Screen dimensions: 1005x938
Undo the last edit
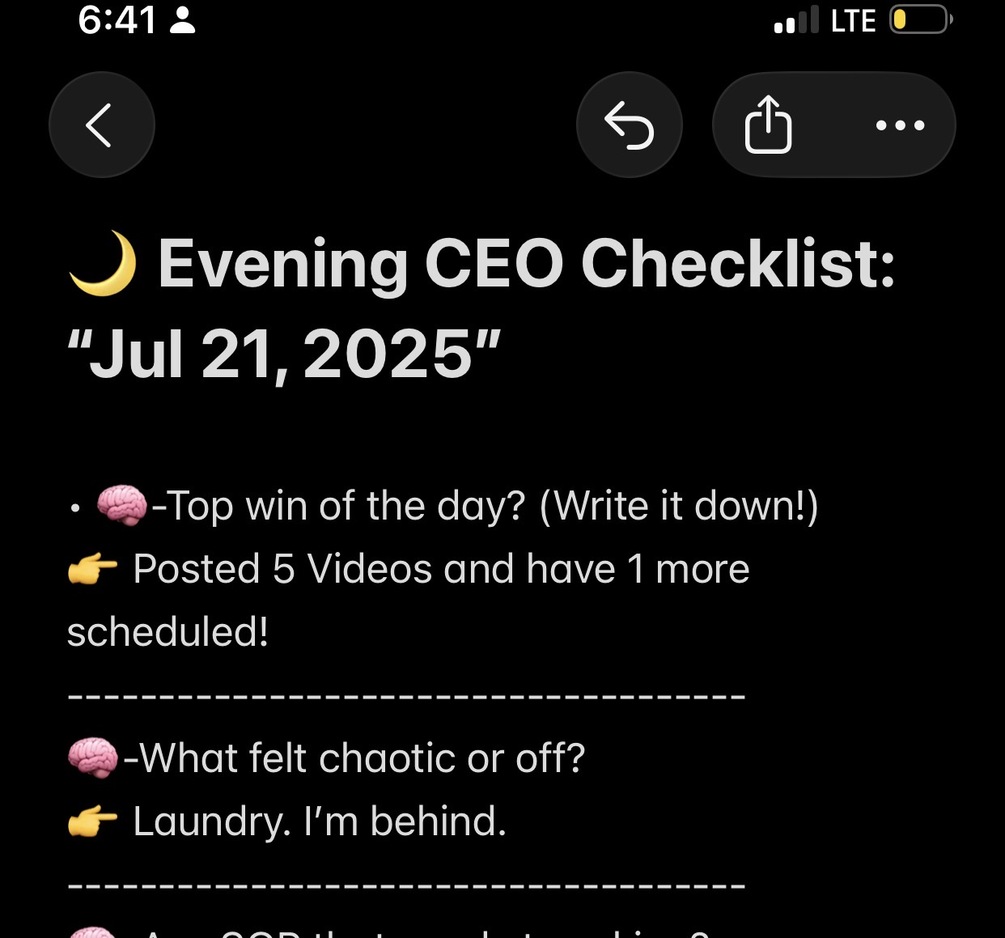pos(629,126)
